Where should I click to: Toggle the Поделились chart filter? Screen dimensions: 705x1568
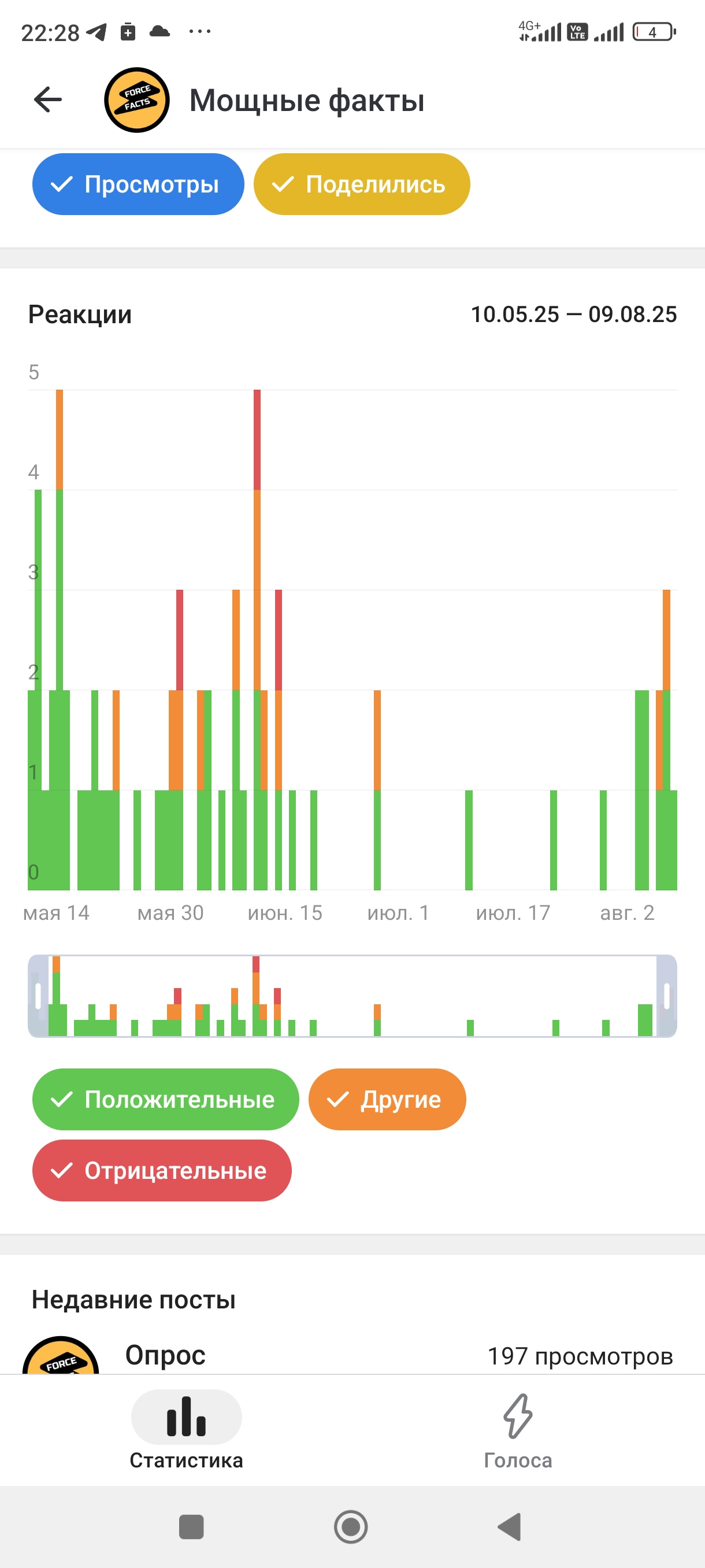click(x=361, y=184)
